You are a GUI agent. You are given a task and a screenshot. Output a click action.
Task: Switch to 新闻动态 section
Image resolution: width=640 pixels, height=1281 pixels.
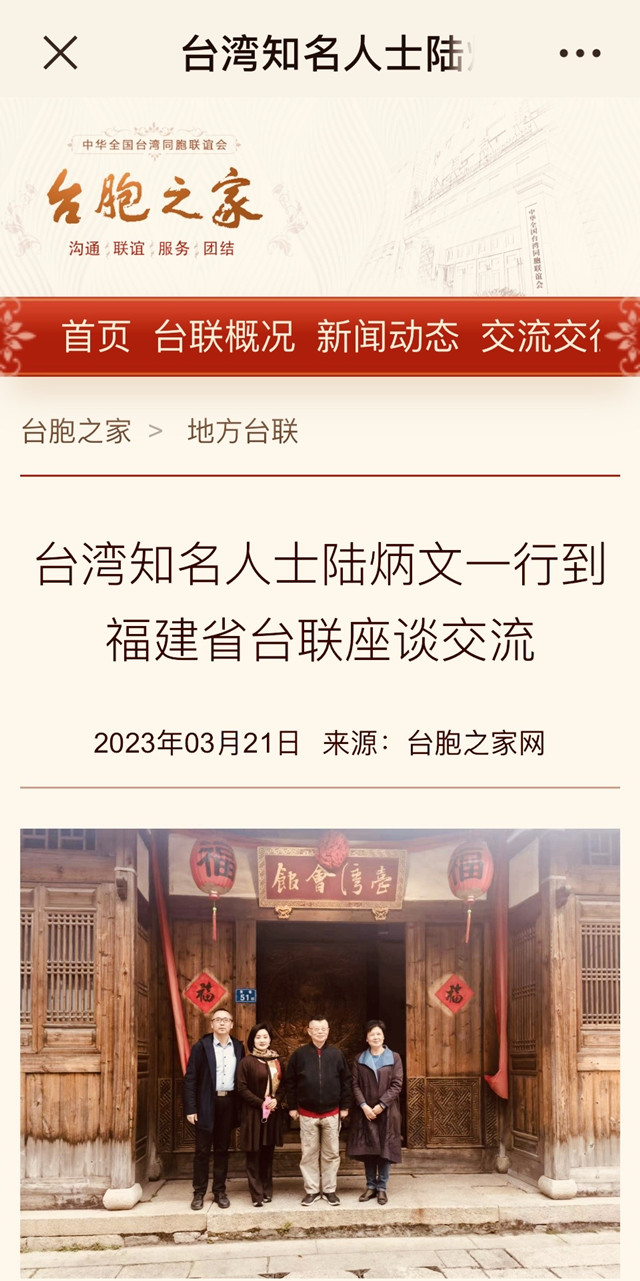pyautogui.click(x=387, y=337)
